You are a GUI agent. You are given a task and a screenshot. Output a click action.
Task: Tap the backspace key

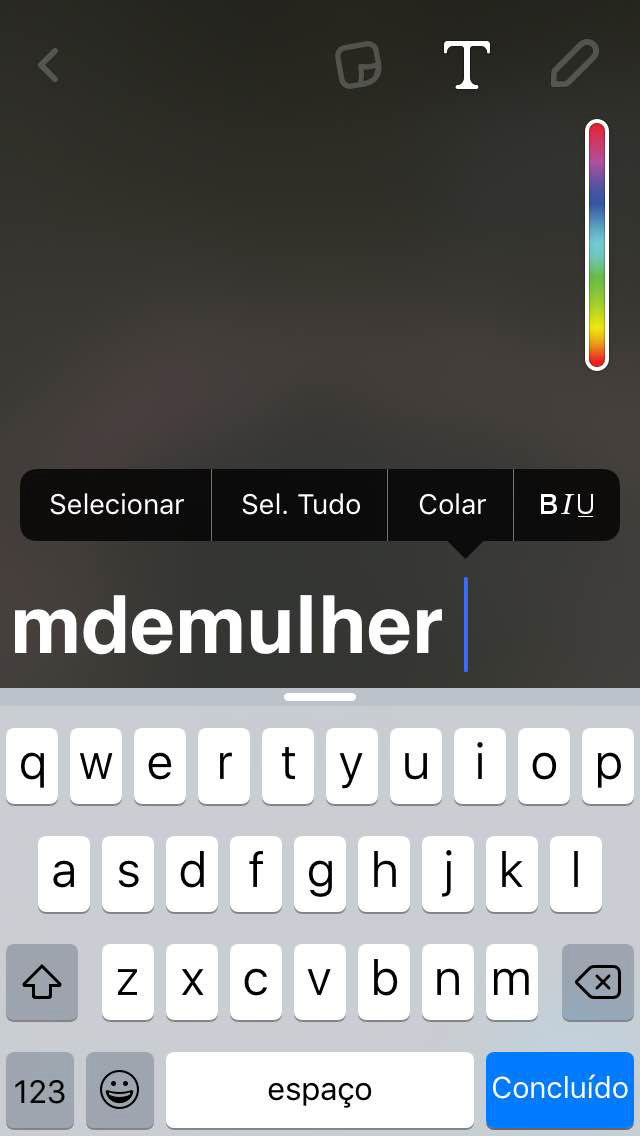598,982
